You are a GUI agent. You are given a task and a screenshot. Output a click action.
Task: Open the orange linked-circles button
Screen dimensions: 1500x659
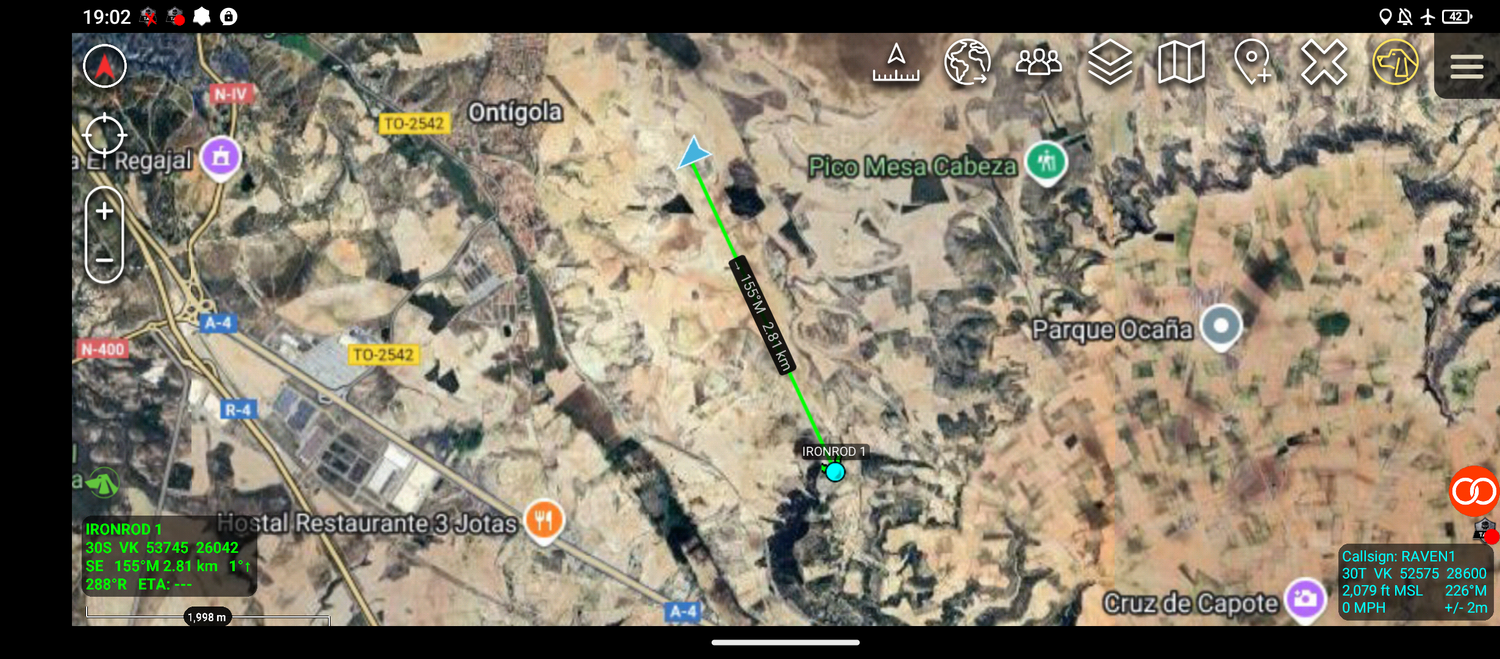point(1473,491)
